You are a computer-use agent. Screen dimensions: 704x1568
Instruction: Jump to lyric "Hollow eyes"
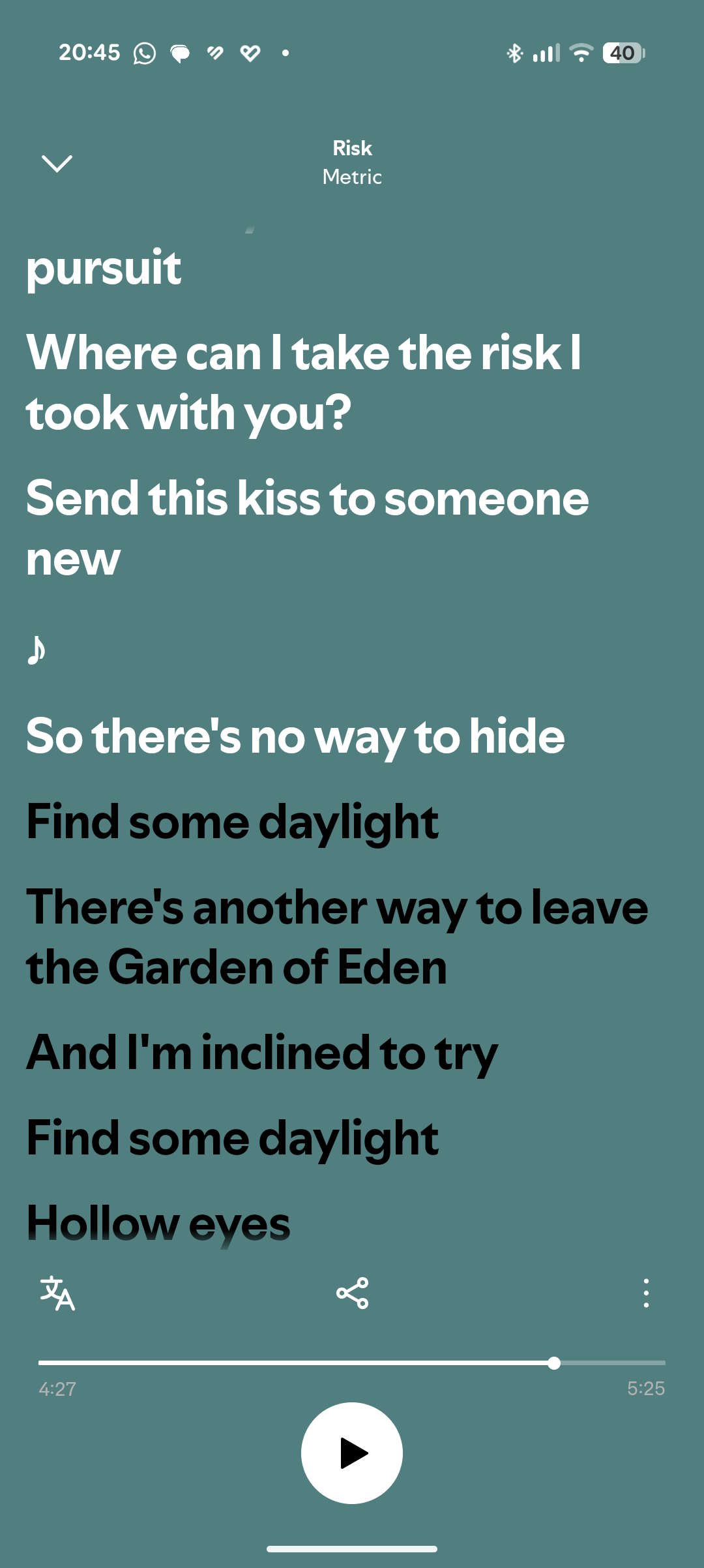pyautogui.click(x=158, y=1224)
